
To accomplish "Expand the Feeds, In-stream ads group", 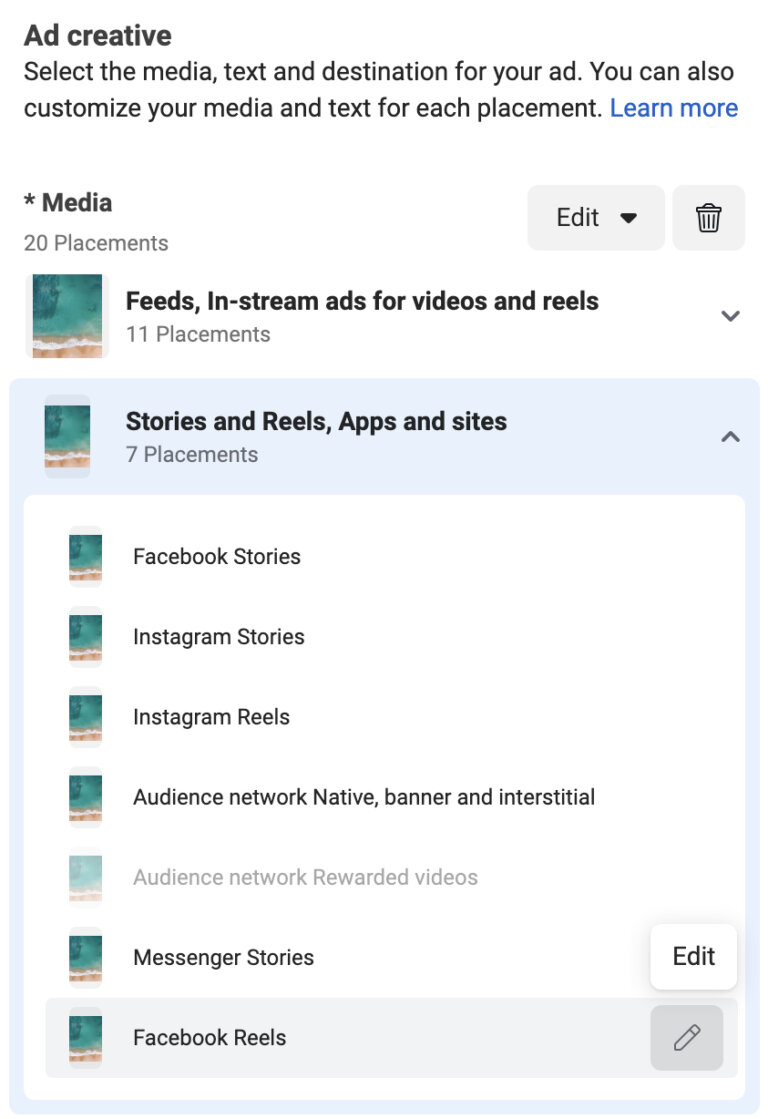I will pos(731,316).
